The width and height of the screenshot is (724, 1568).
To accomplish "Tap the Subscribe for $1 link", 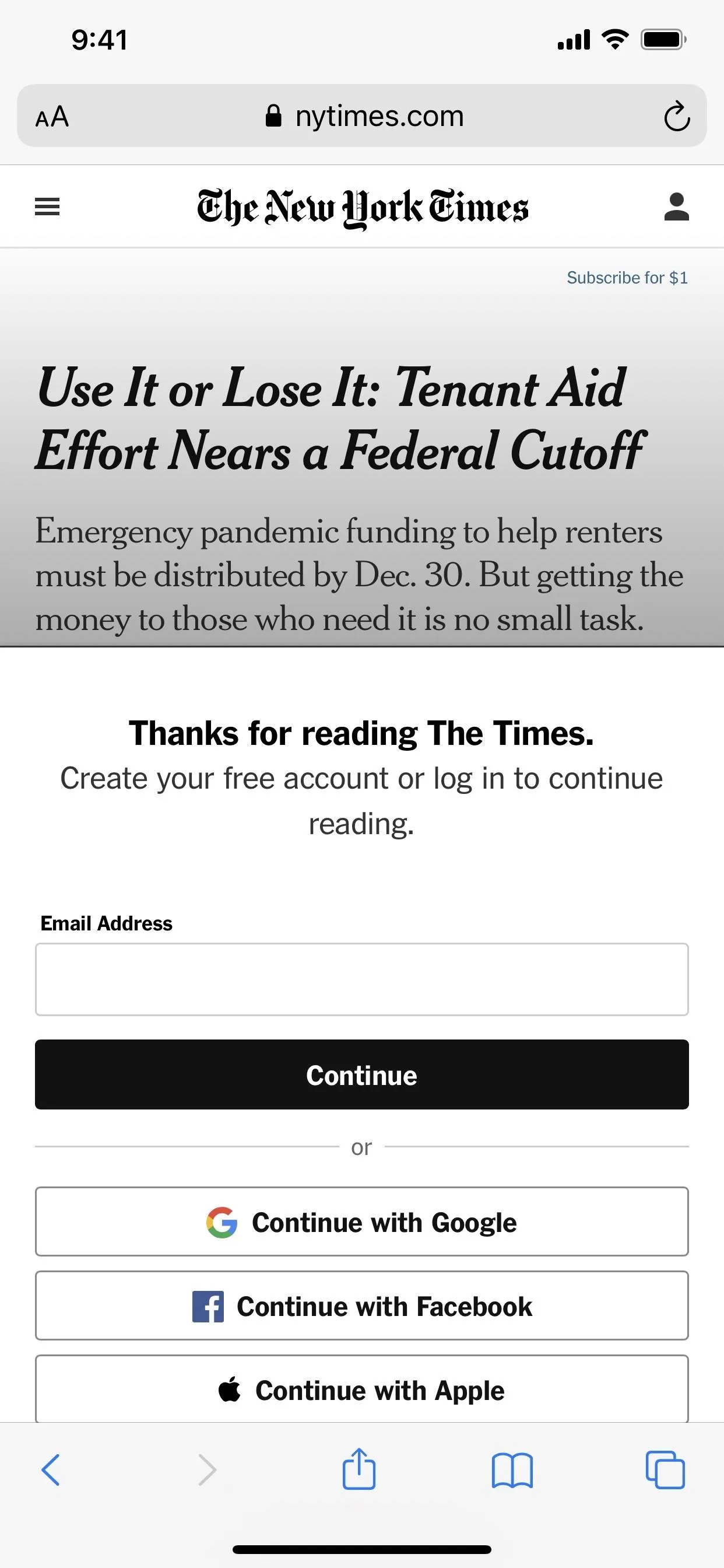I will [627, 278].
